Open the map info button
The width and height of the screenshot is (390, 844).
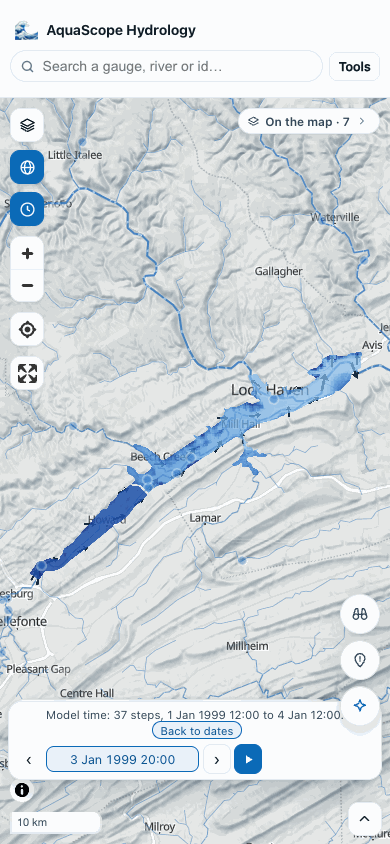[x=22, y=790]
